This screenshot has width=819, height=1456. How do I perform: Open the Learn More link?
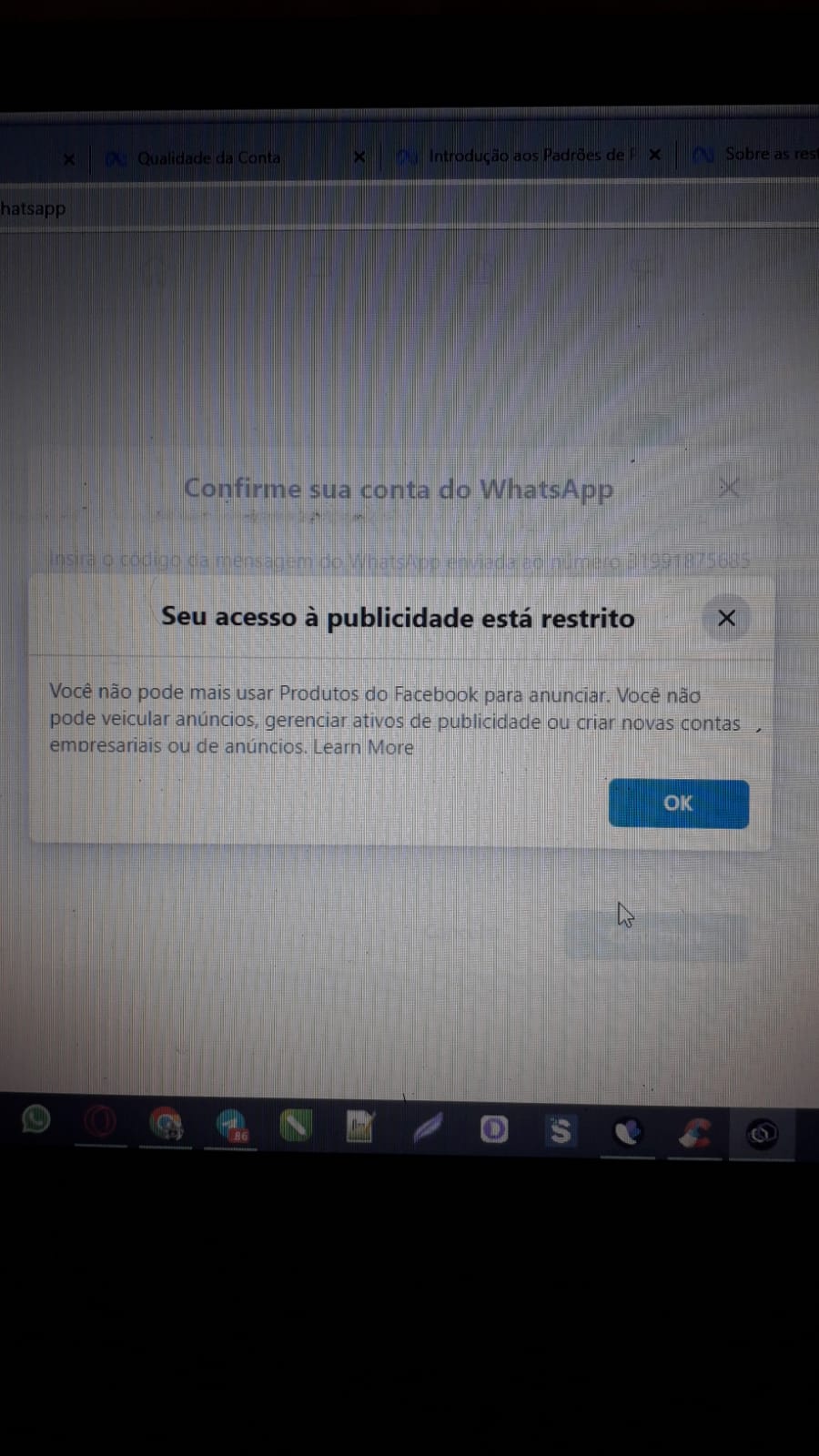pyautogui.click(x=363, y=747)
